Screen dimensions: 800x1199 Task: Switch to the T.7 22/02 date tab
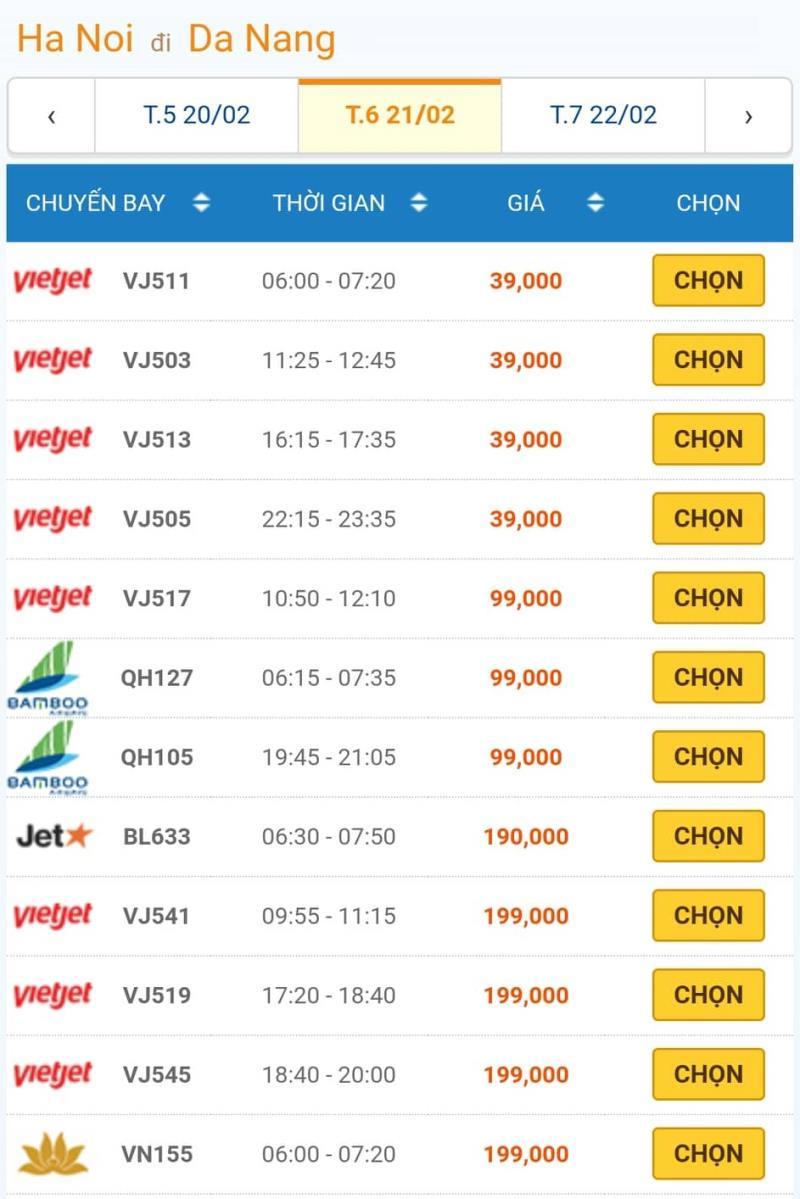tap(603, 115)
